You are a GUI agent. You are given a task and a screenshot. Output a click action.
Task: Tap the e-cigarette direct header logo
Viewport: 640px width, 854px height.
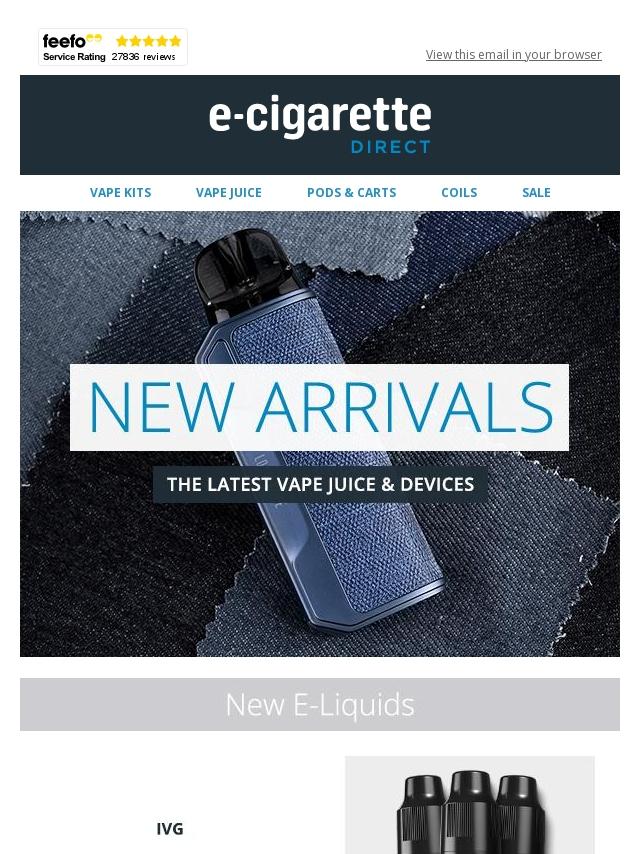tap(319, 125)
